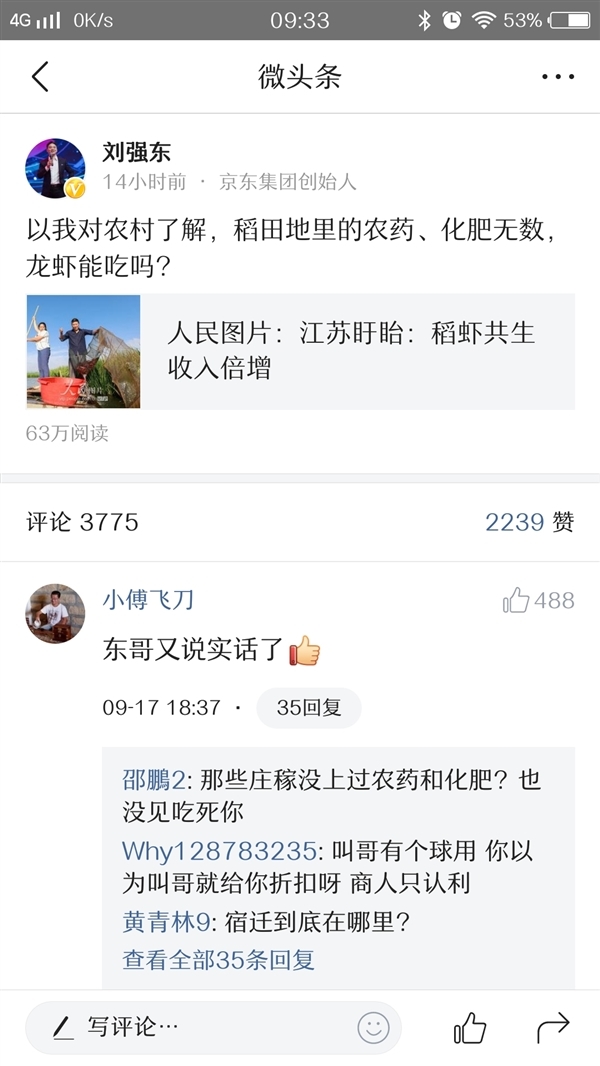Open Why128783235's user profile
This screenshot has width=600, height=1066.
click(x=218, y=852)
